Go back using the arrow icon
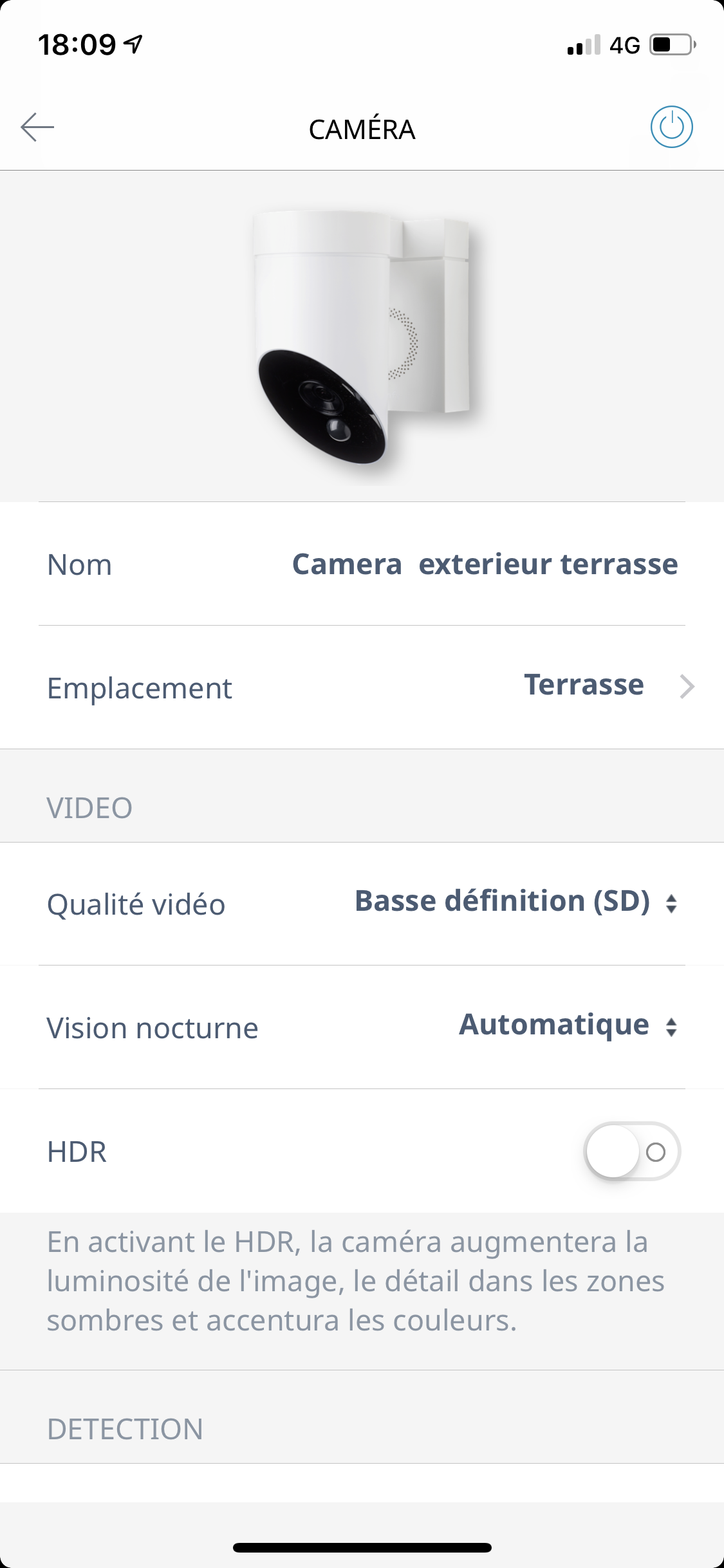 click(x=37, y=127)
